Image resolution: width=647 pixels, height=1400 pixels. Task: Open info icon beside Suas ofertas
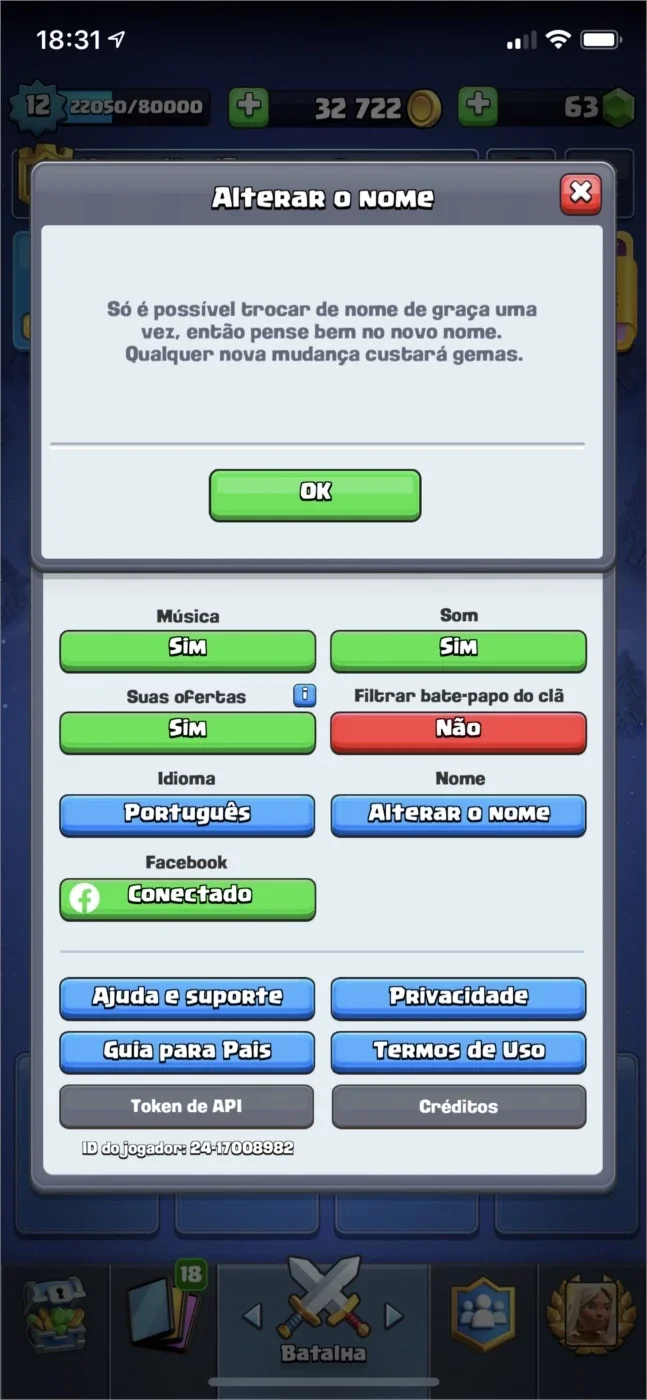304,695
